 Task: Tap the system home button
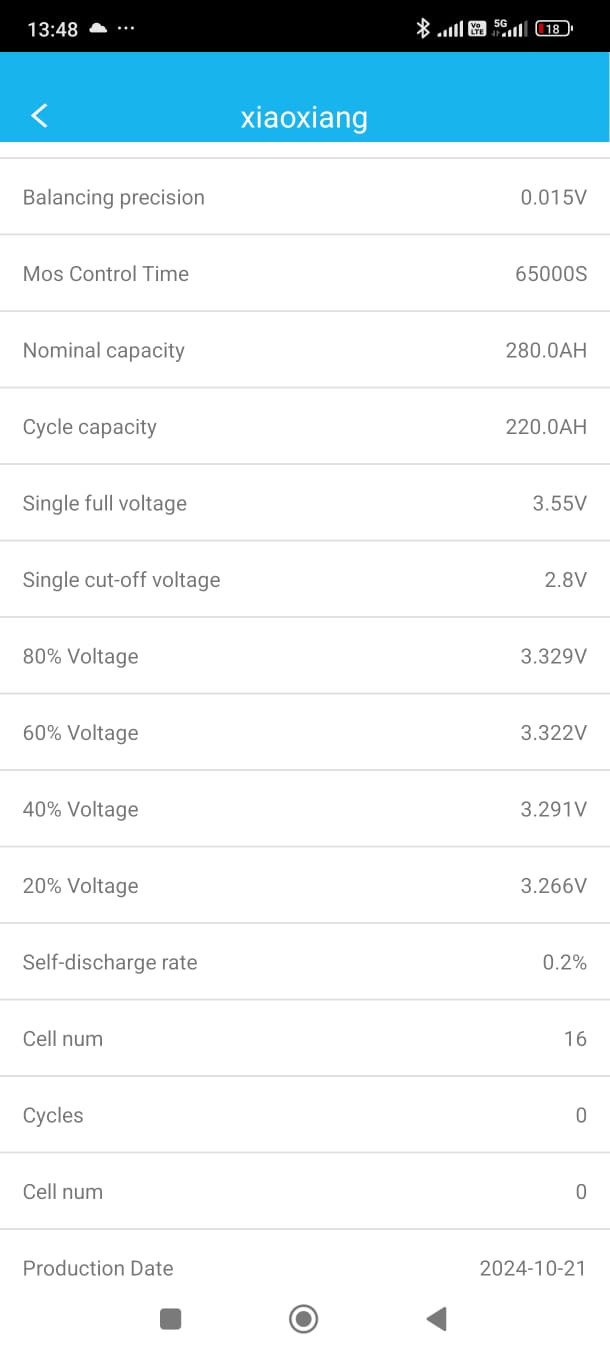tap(304, 1319)
